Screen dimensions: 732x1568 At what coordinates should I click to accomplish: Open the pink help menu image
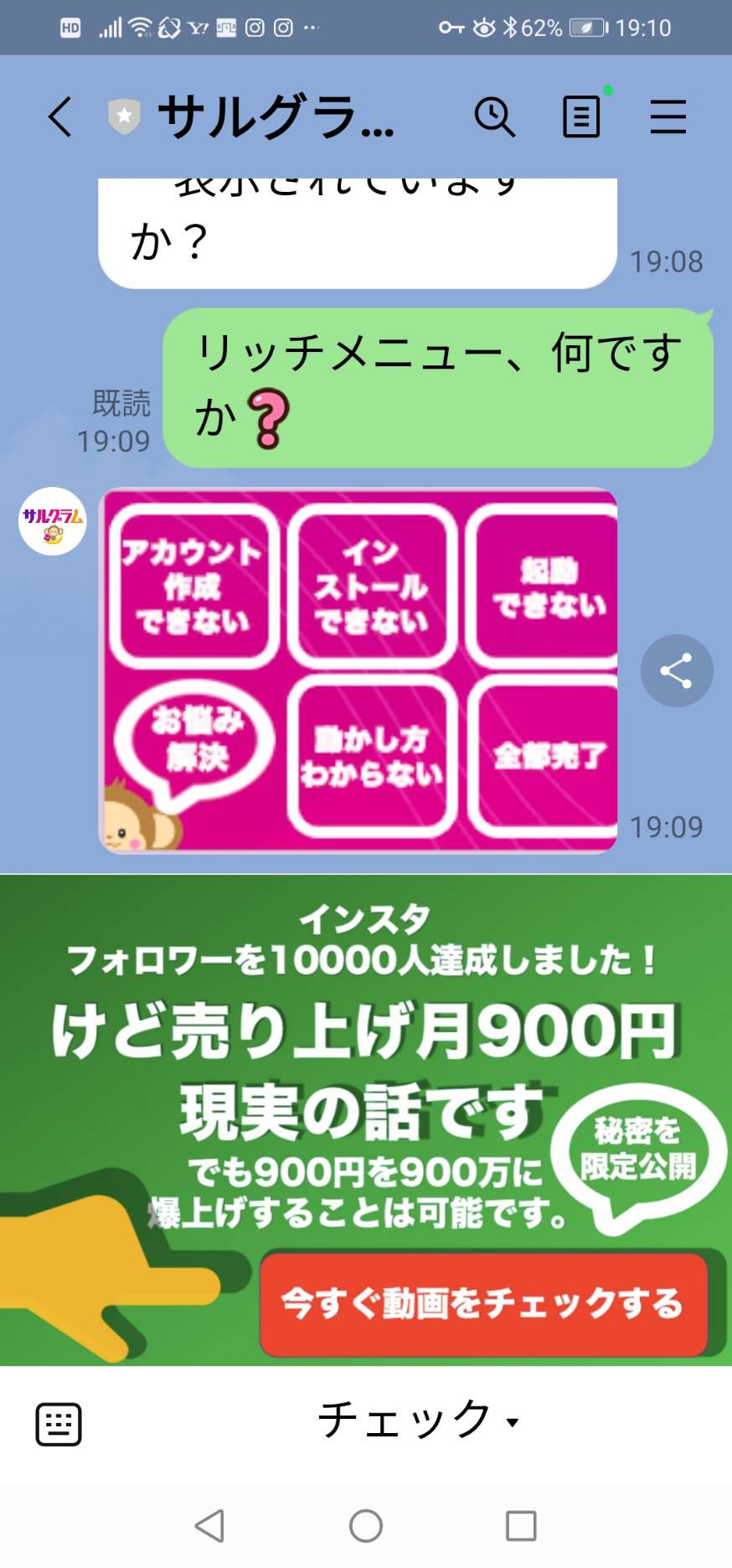tap(358, 670)
